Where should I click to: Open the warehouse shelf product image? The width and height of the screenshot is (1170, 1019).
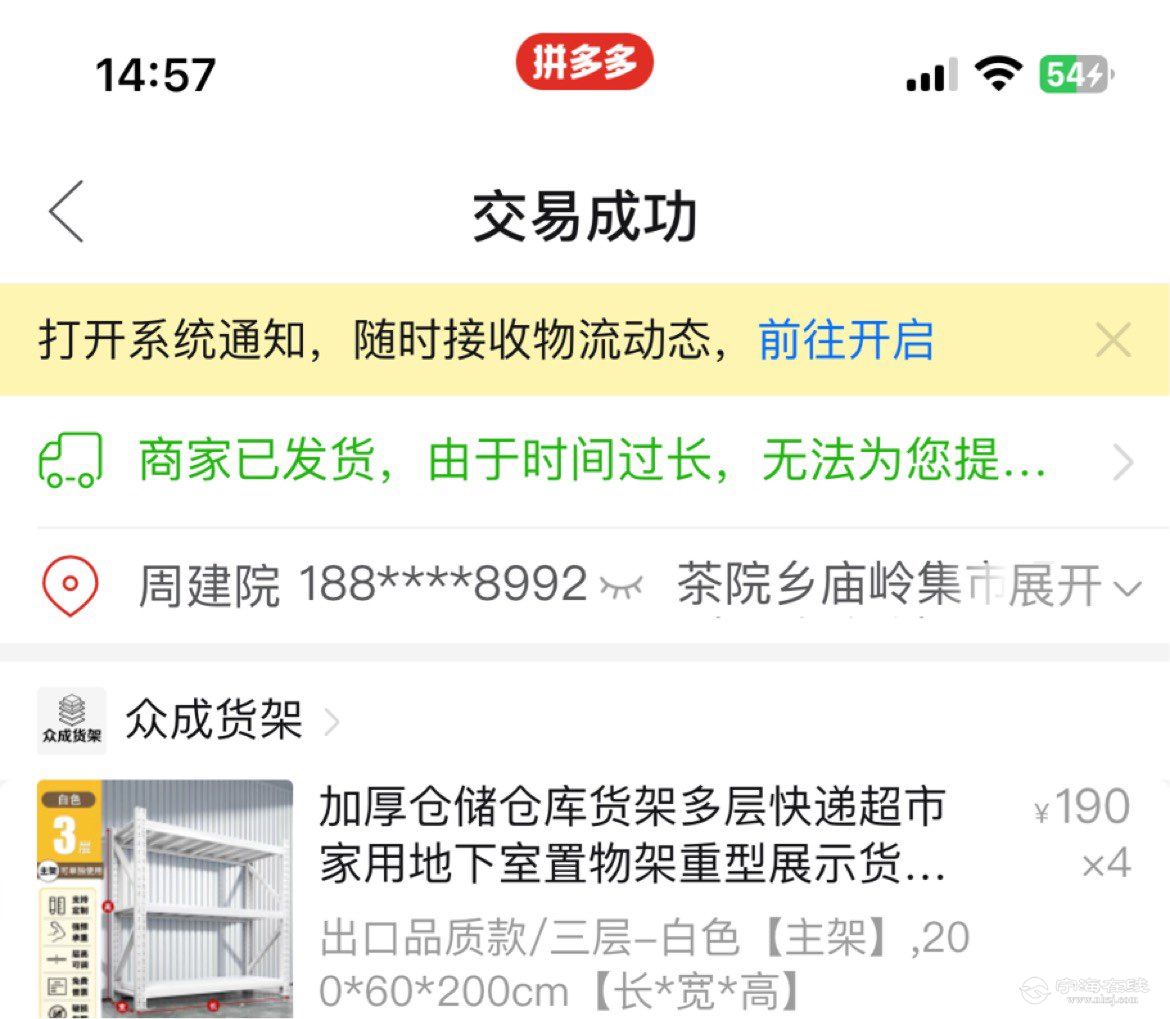[x=165, y=896]
